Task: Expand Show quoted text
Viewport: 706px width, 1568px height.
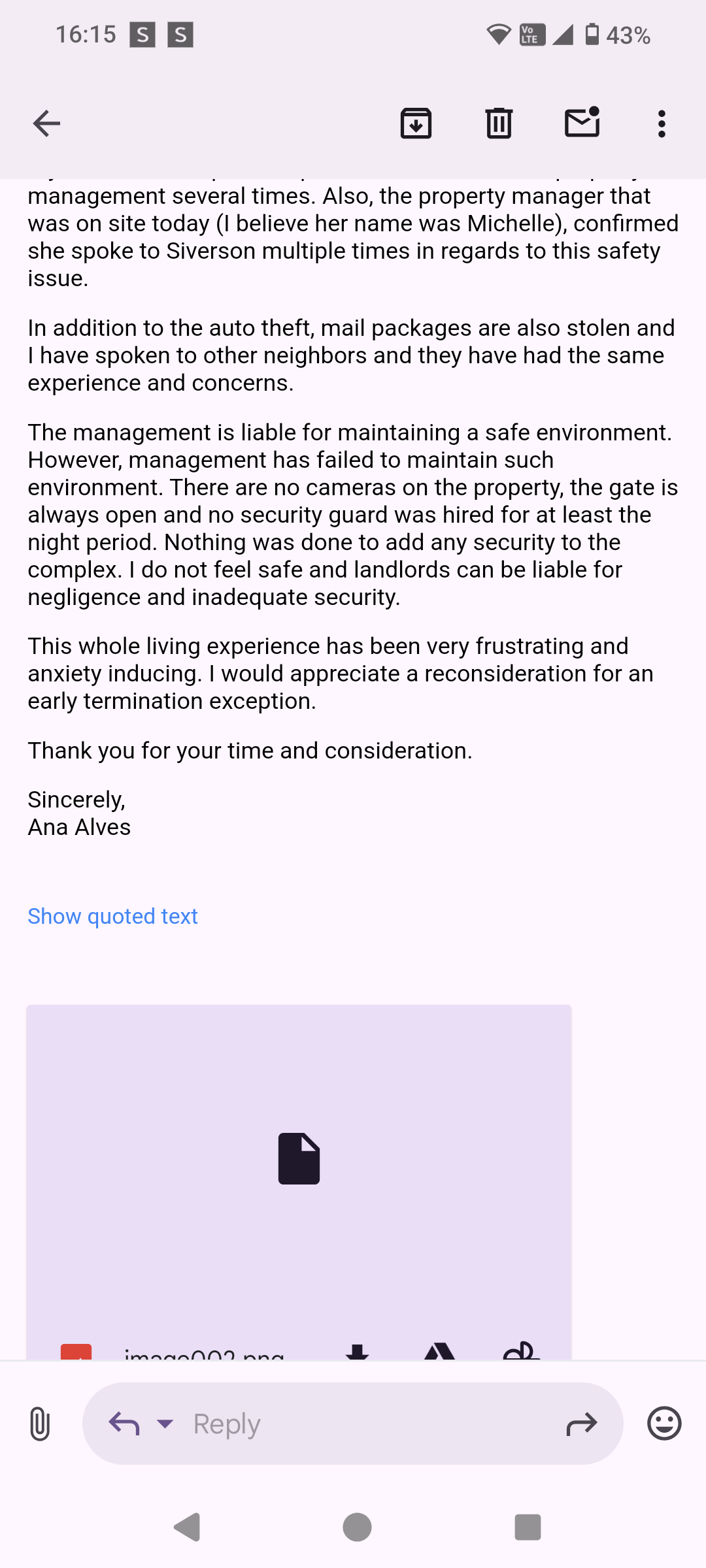Action: (112, 916)
